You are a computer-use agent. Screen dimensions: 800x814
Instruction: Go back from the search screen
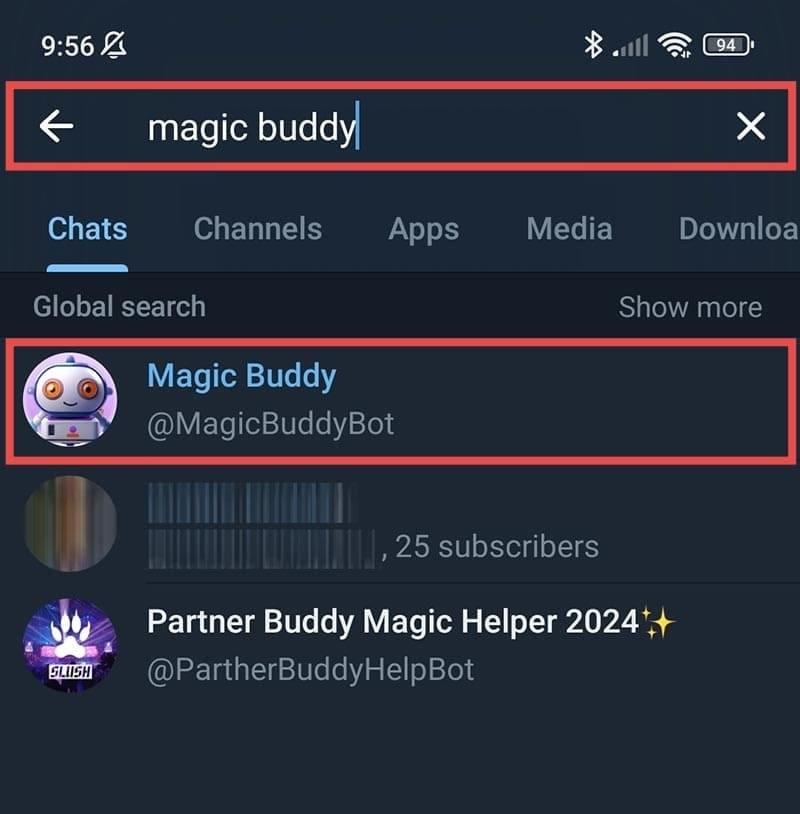[x=57, y=126]
